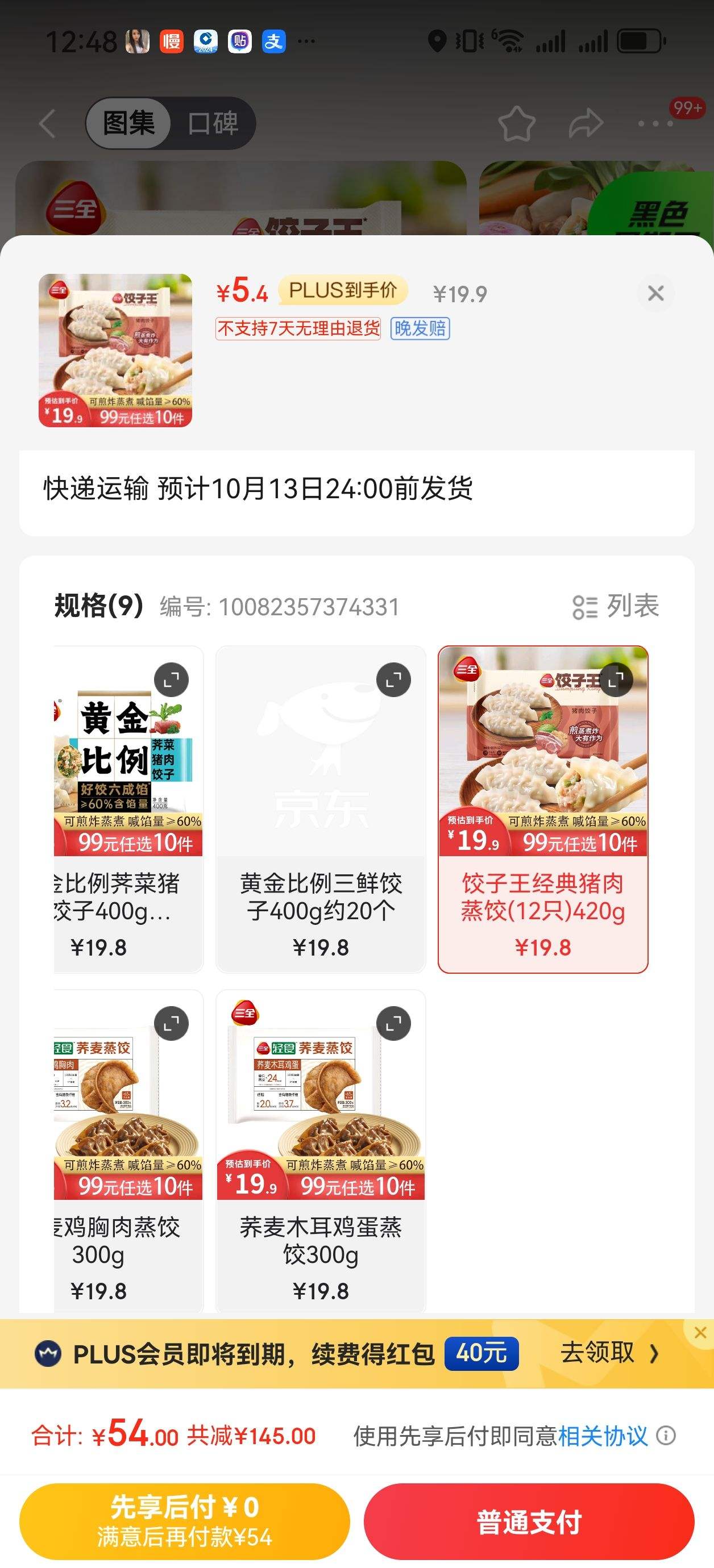Switch to the 口碑 reviews tab
This screenshot has width=714, height=1568.
[212, 124]
